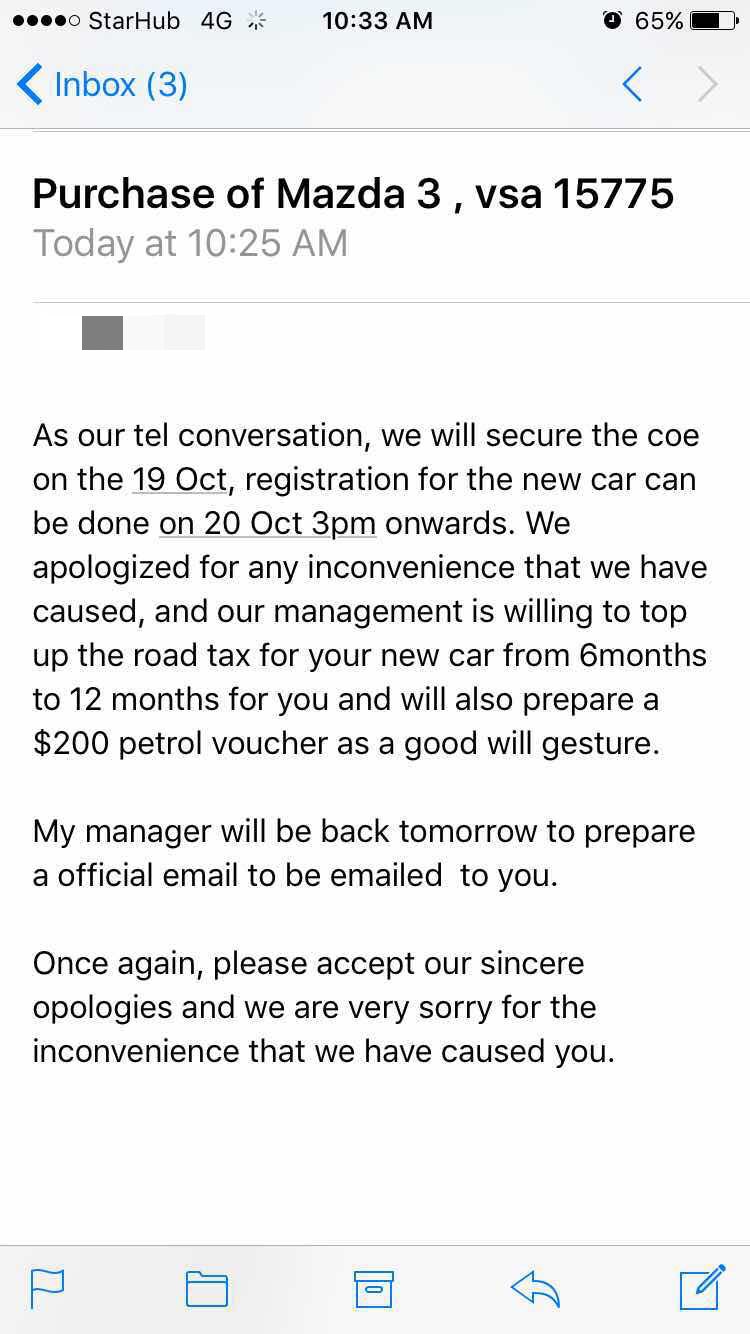
Task: Open the underlined 19 Oct date link
Action: pos(180,480)
